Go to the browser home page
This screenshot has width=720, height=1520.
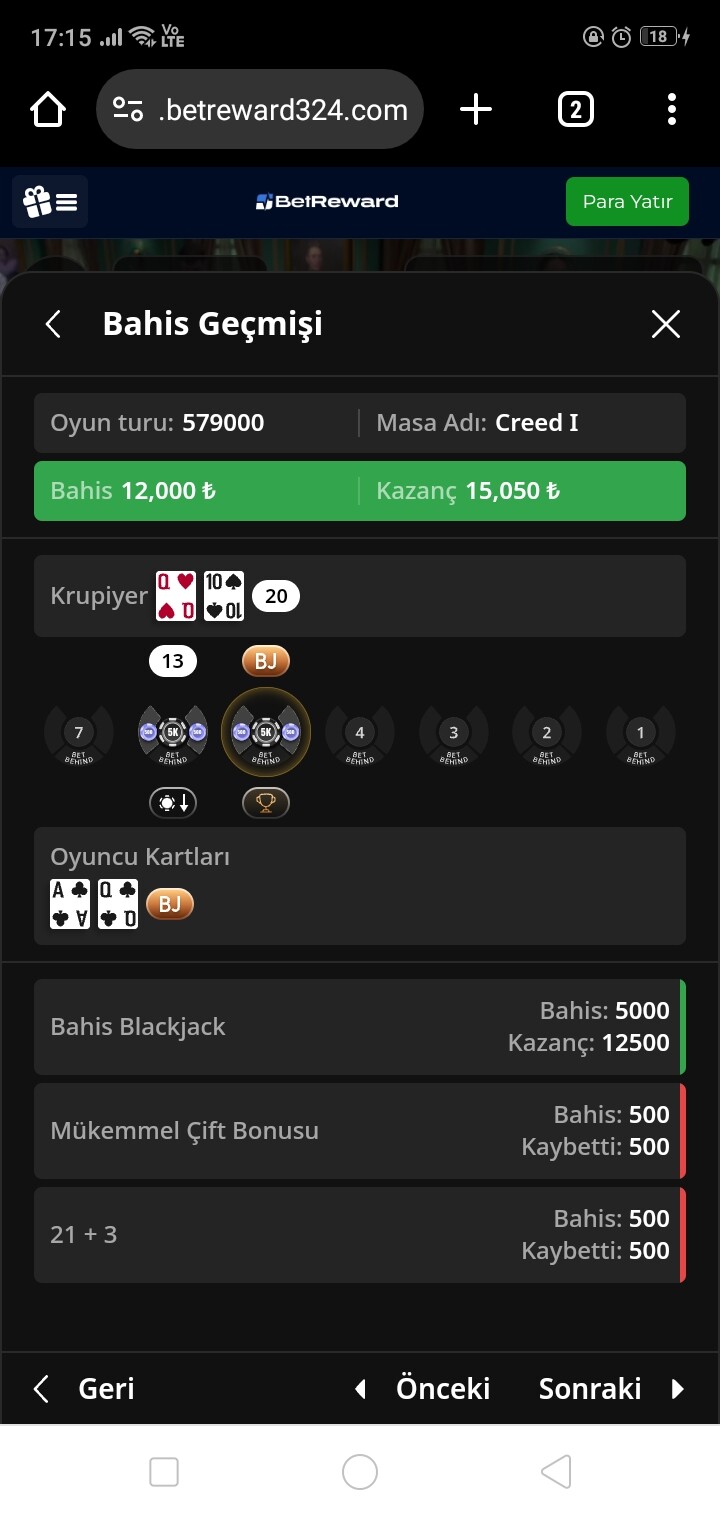coord(49,110)
